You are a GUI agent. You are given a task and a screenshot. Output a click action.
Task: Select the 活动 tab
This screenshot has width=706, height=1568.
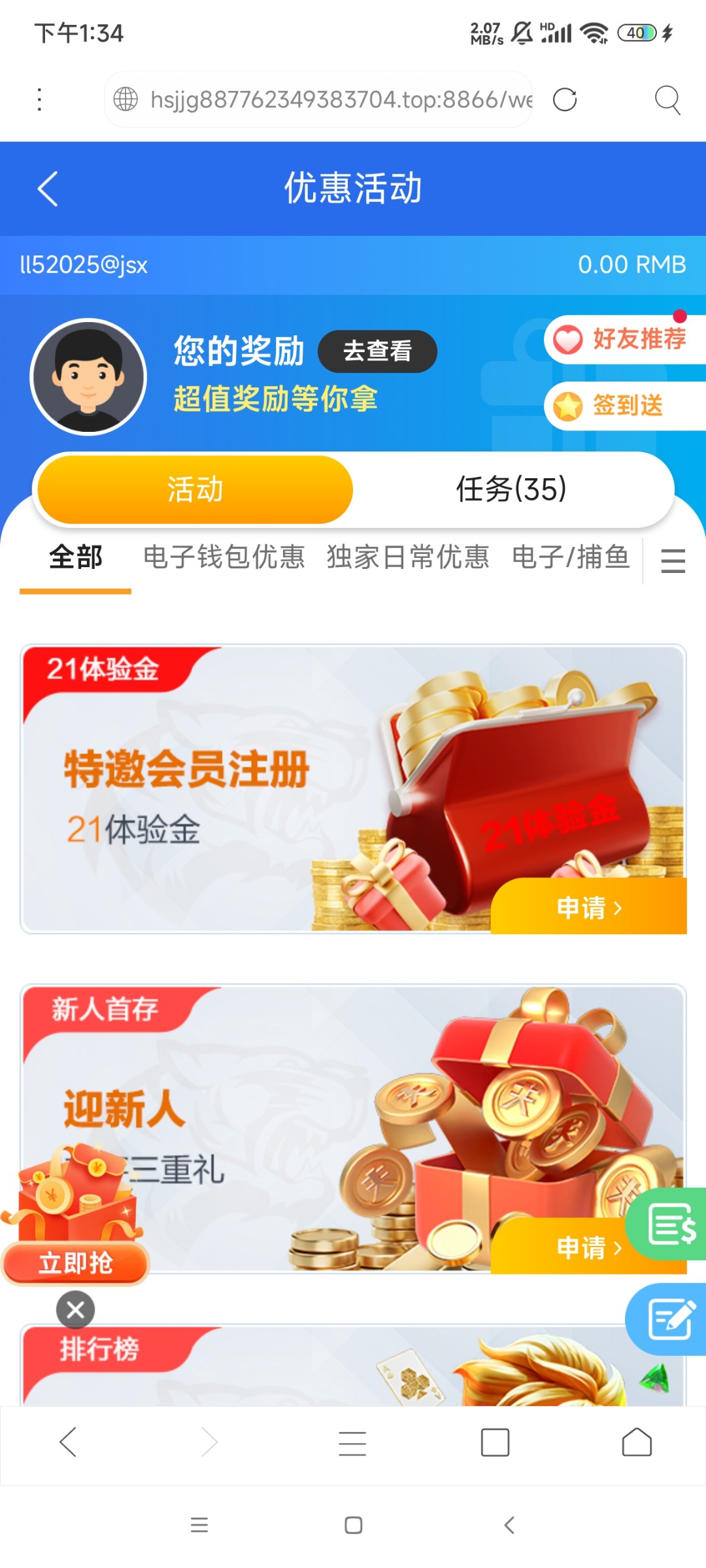(x=195, y=489)
